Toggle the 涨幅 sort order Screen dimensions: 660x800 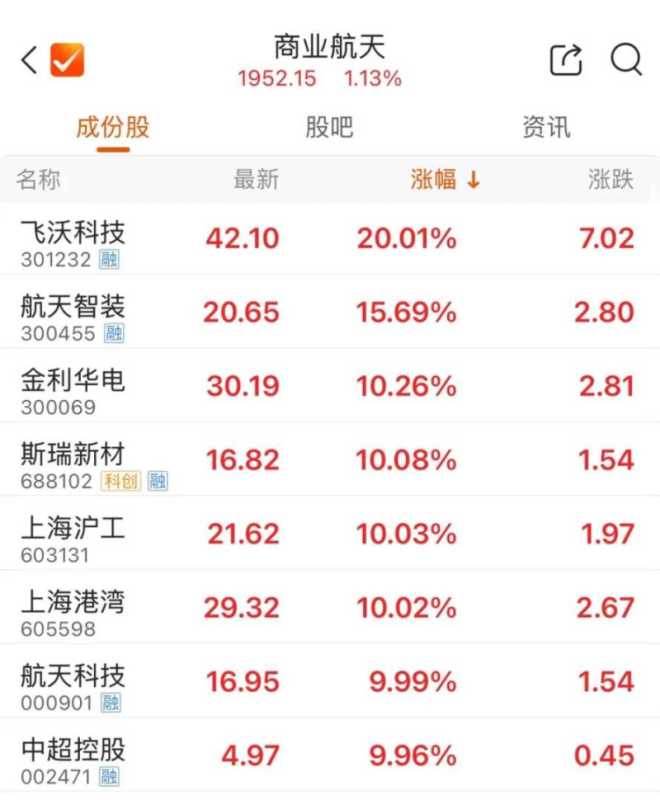[x=445, y=180]
